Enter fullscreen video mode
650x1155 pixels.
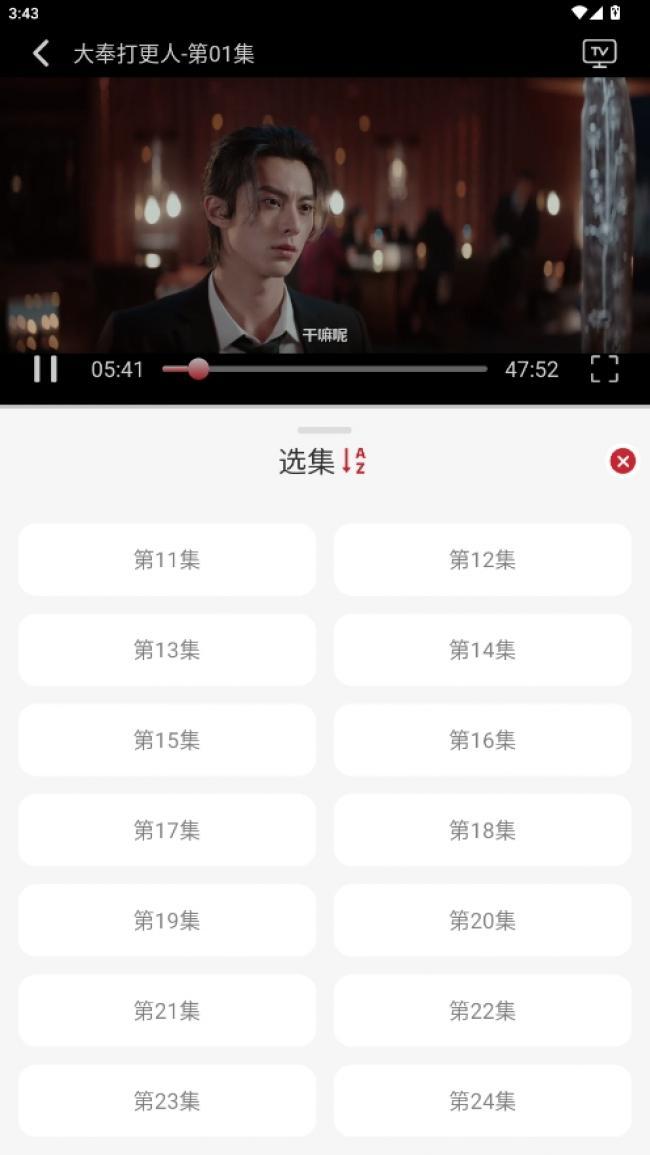[604, 369]
